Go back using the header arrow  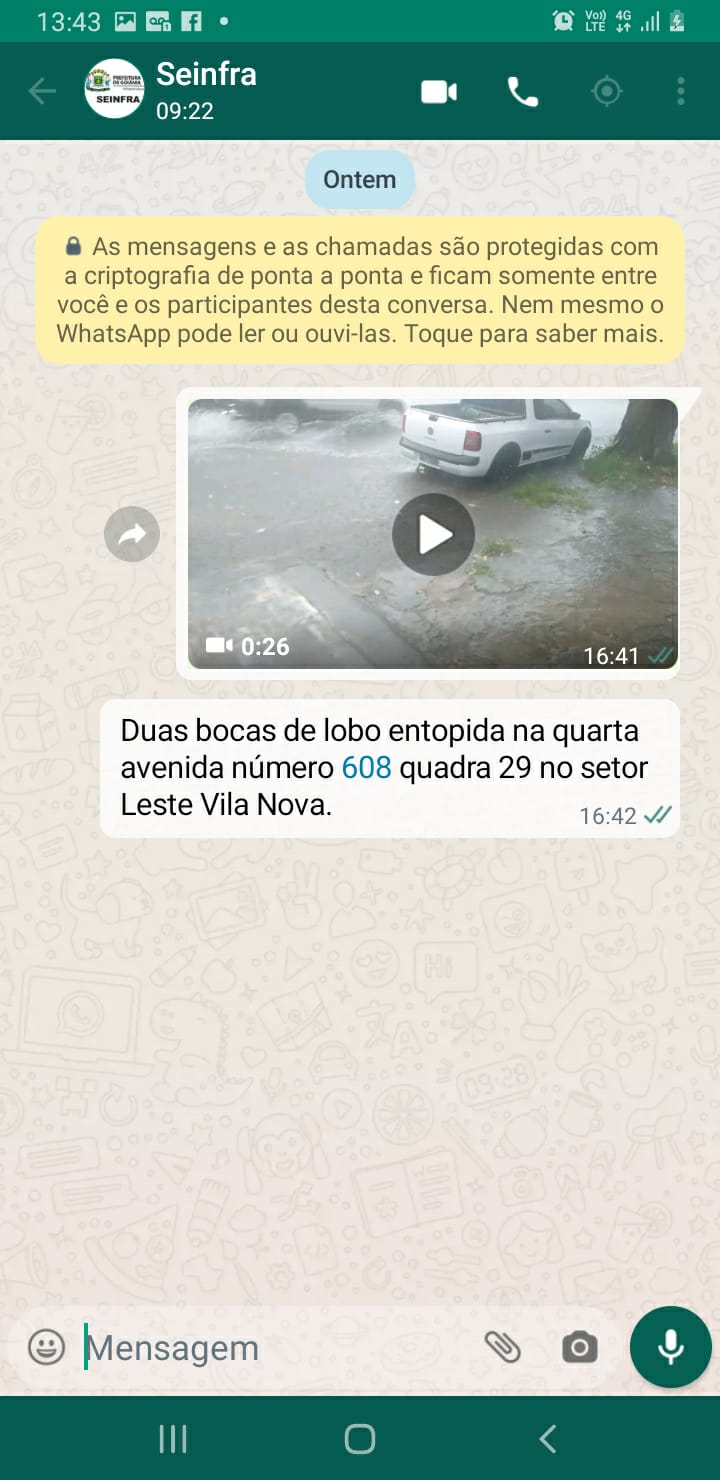(x=42, y=92)
